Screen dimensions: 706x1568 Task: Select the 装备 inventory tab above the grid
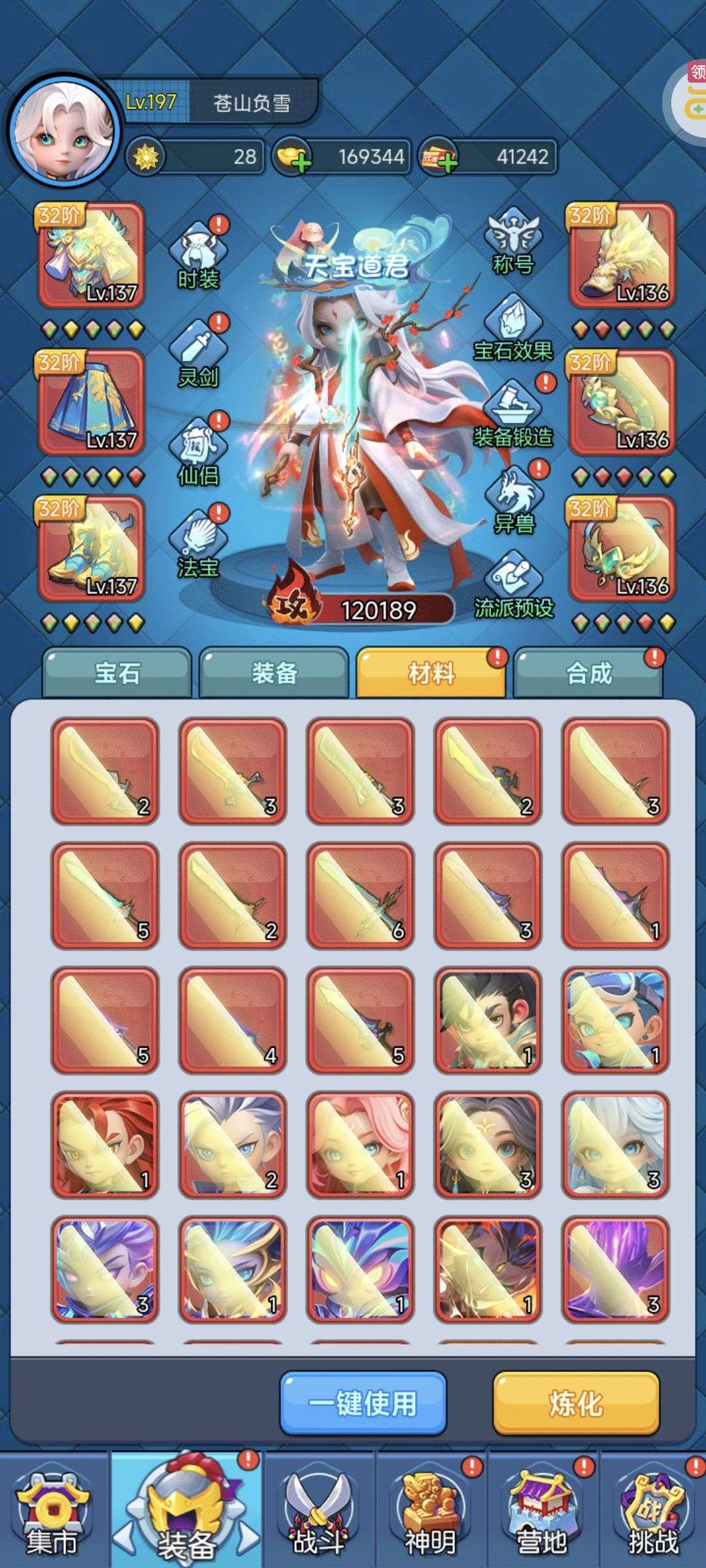(x=274, y=673)
